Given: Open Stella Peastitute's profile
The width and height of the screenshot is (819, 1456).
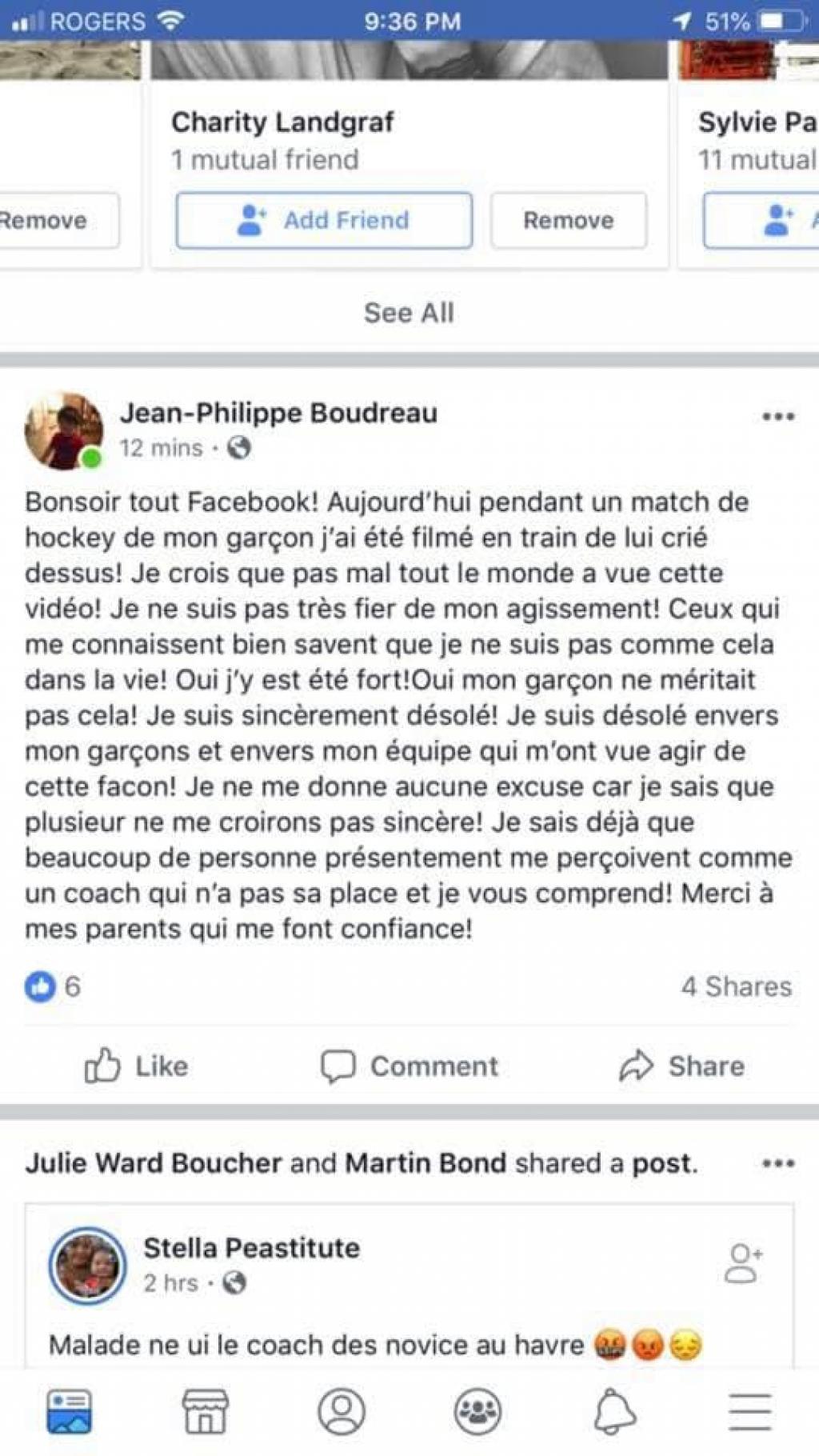Looking at the screenshot, I should tap(251, 1248).
